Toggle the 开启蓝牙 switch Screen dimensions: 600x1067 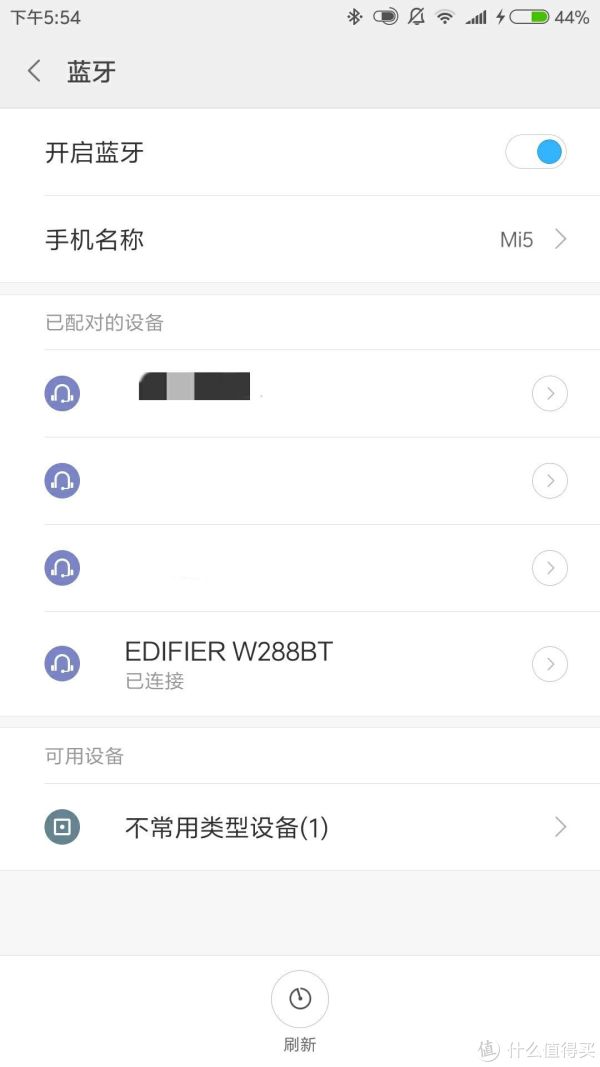(536, 153)
